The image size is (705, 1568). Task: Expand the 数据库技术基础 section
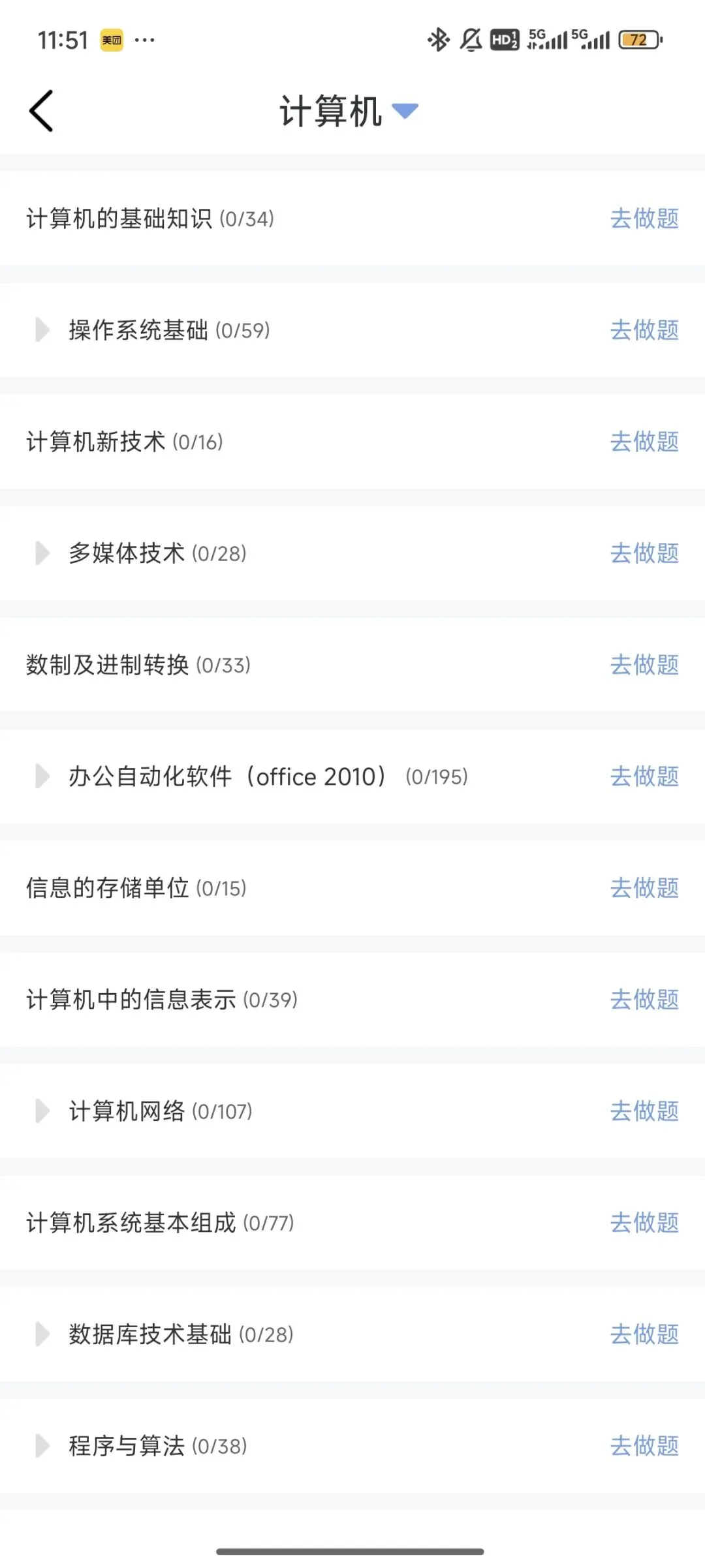(42, 1334)
